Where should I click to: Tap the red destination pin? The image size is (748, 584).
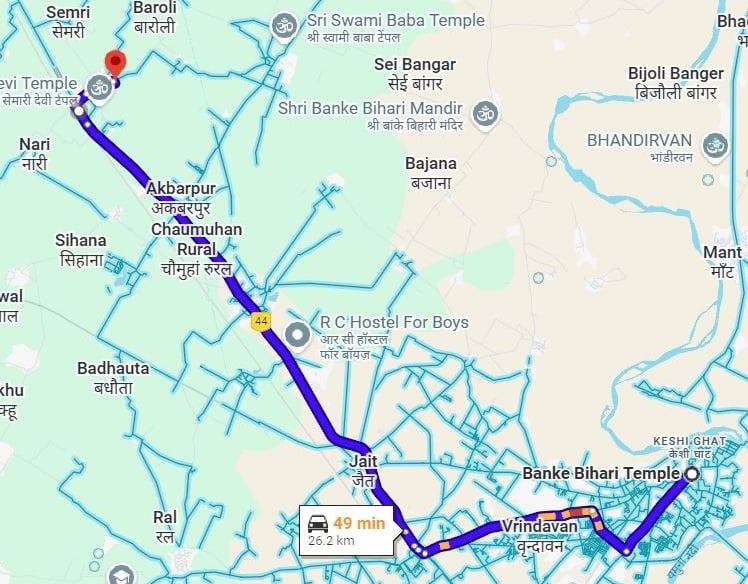tap(115, 63)
